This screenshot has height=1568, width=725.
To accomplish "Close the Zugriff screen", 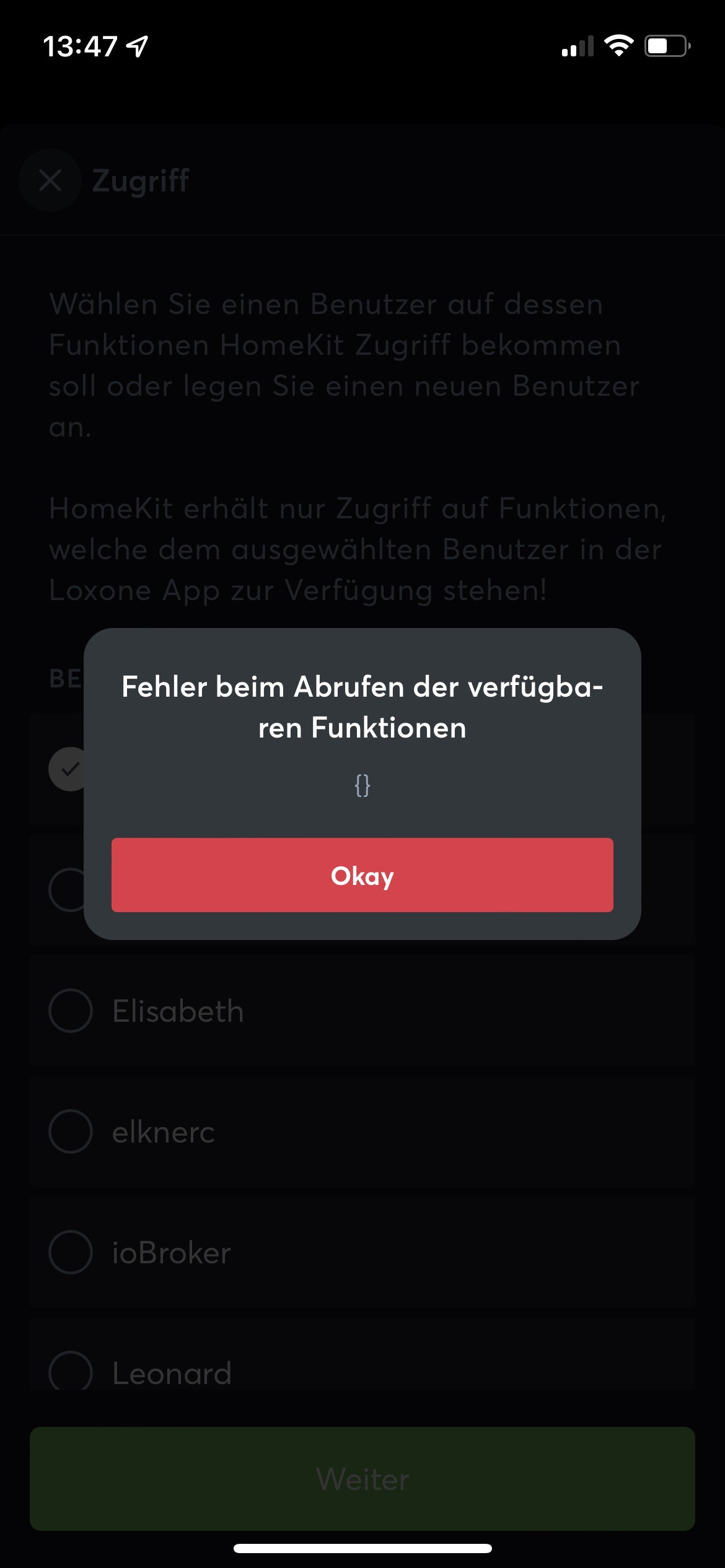I will (50, 181).
